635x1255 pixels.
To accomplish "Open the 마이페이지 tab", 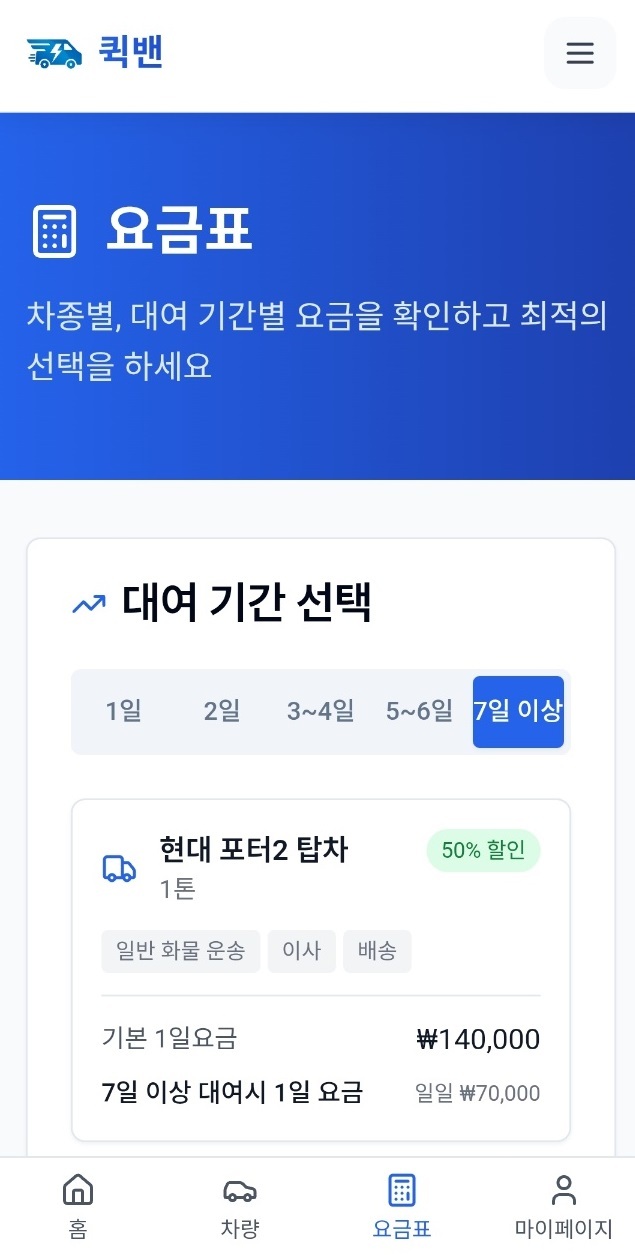I will [563, 1205].
